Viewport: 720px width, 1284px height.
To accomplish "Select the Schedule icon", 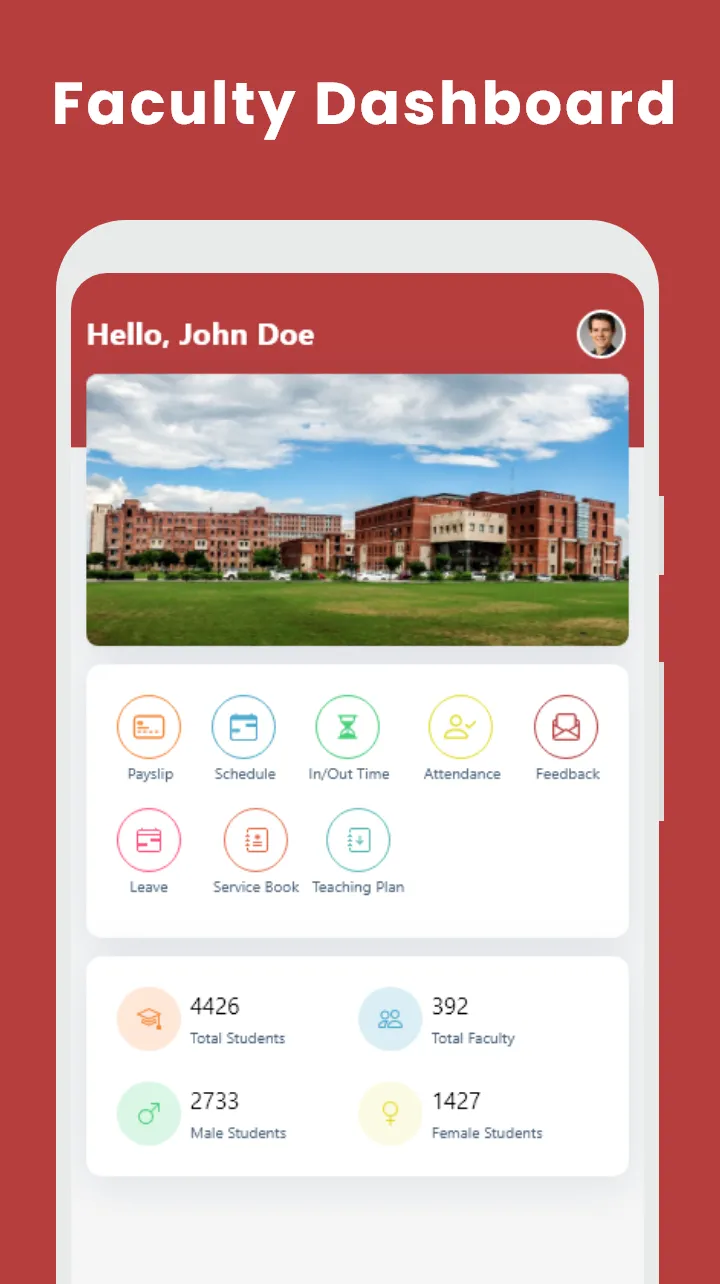I will point(245,727).
